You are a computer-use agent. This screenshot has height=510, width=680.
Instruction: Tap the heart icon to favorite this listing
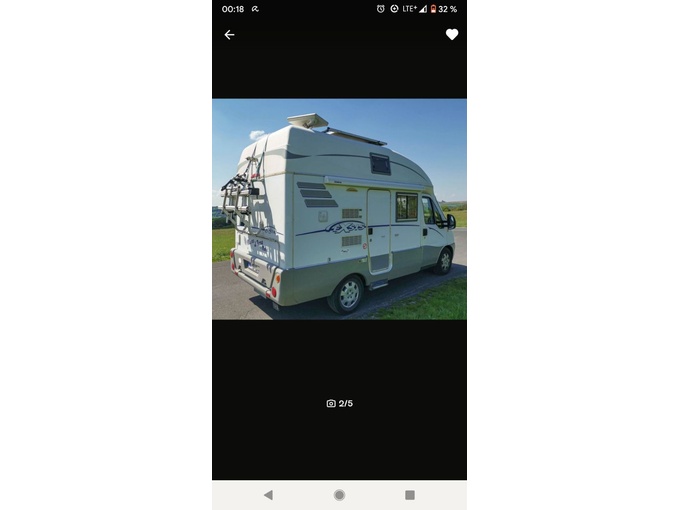[452, 35]
